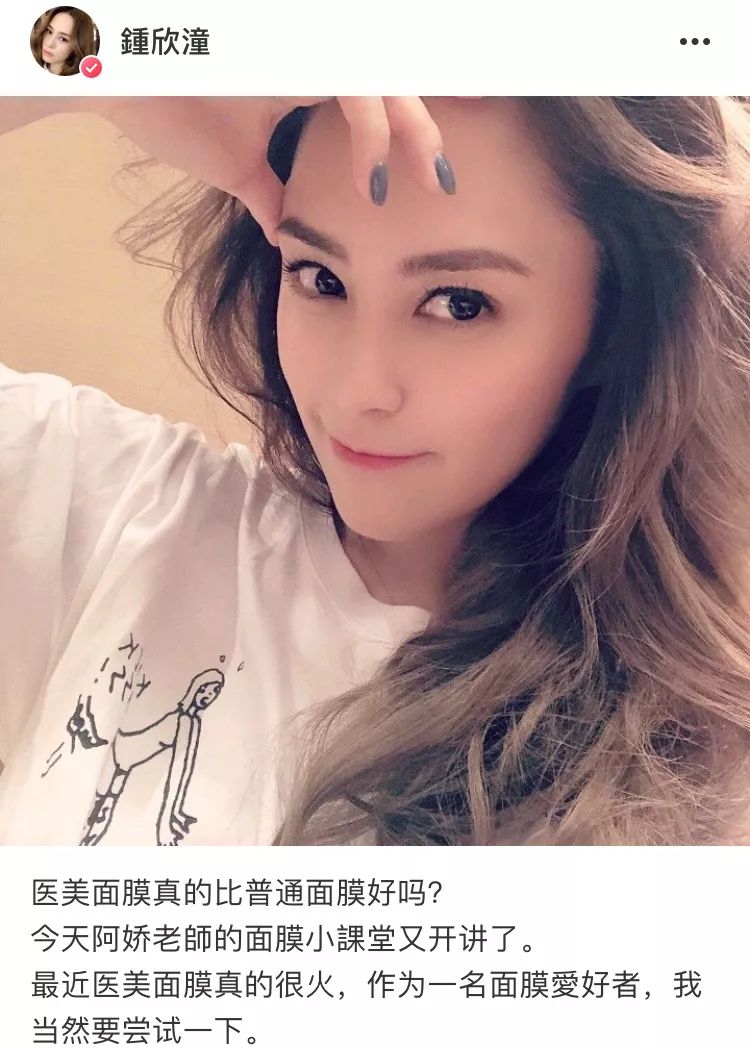This screenshot has height=1048, width=750.
Task: Open the poster's profile avatar
Action: pos(65,41)
